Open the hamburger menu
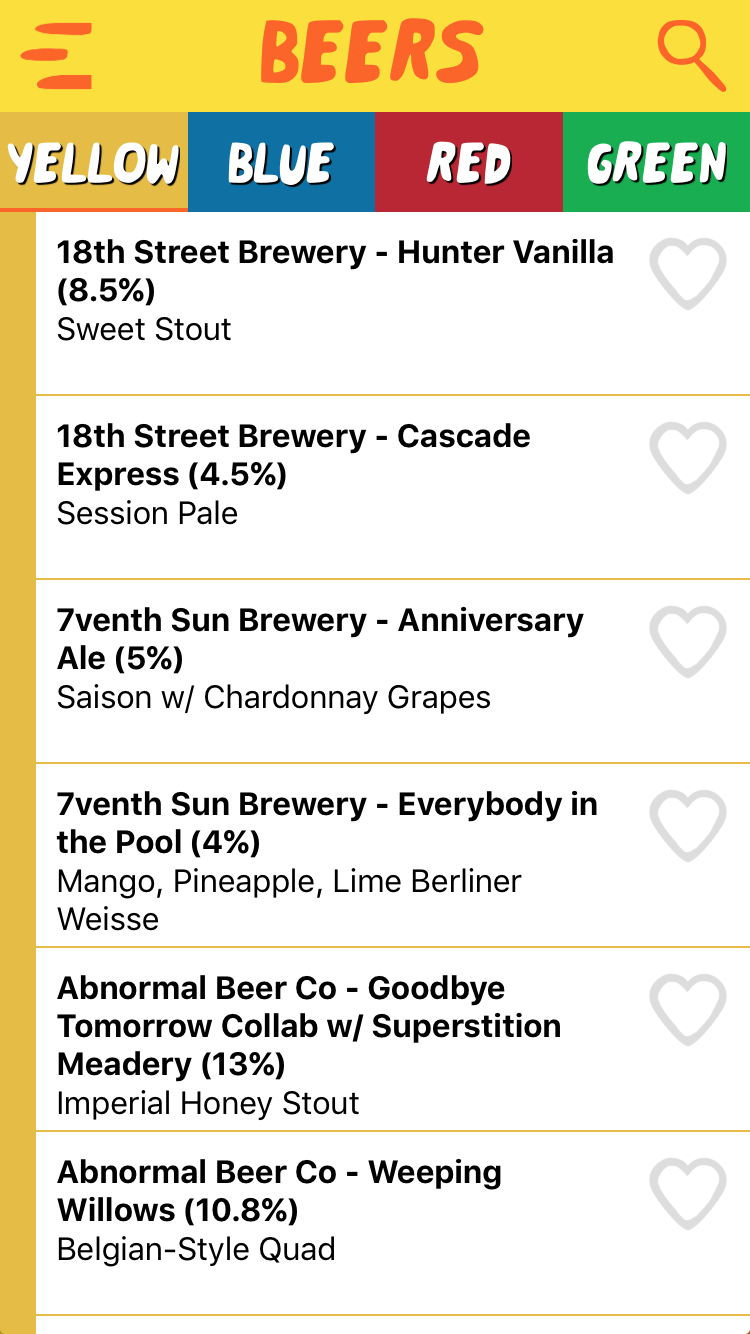Screen dimensions: 750x1334 (57, 55)
